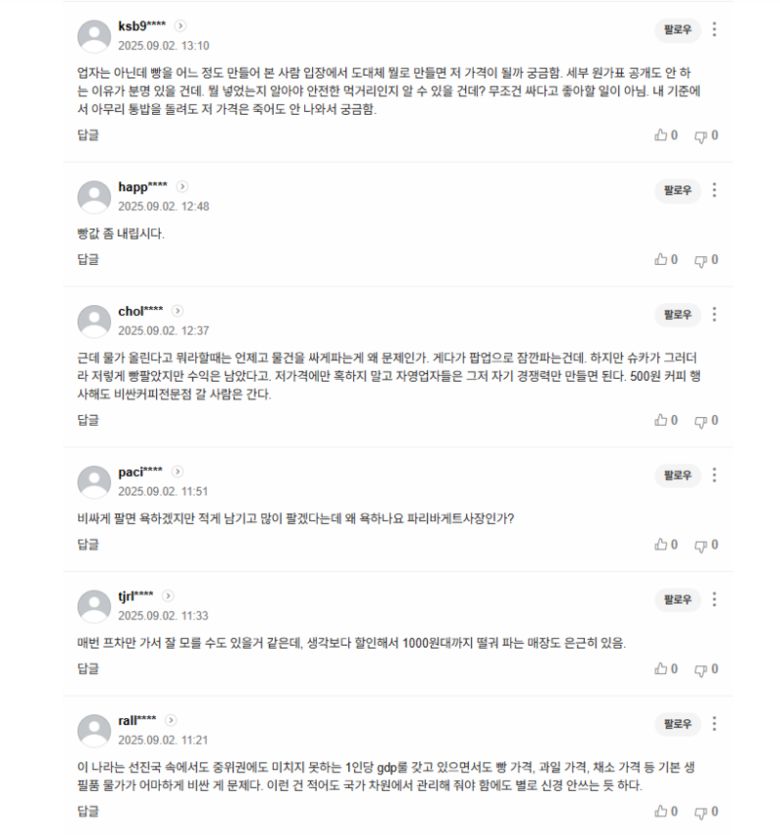The width and height of the screenshot is (780, 835).
Task: Follow user rall****
Action: click(678, 723)
